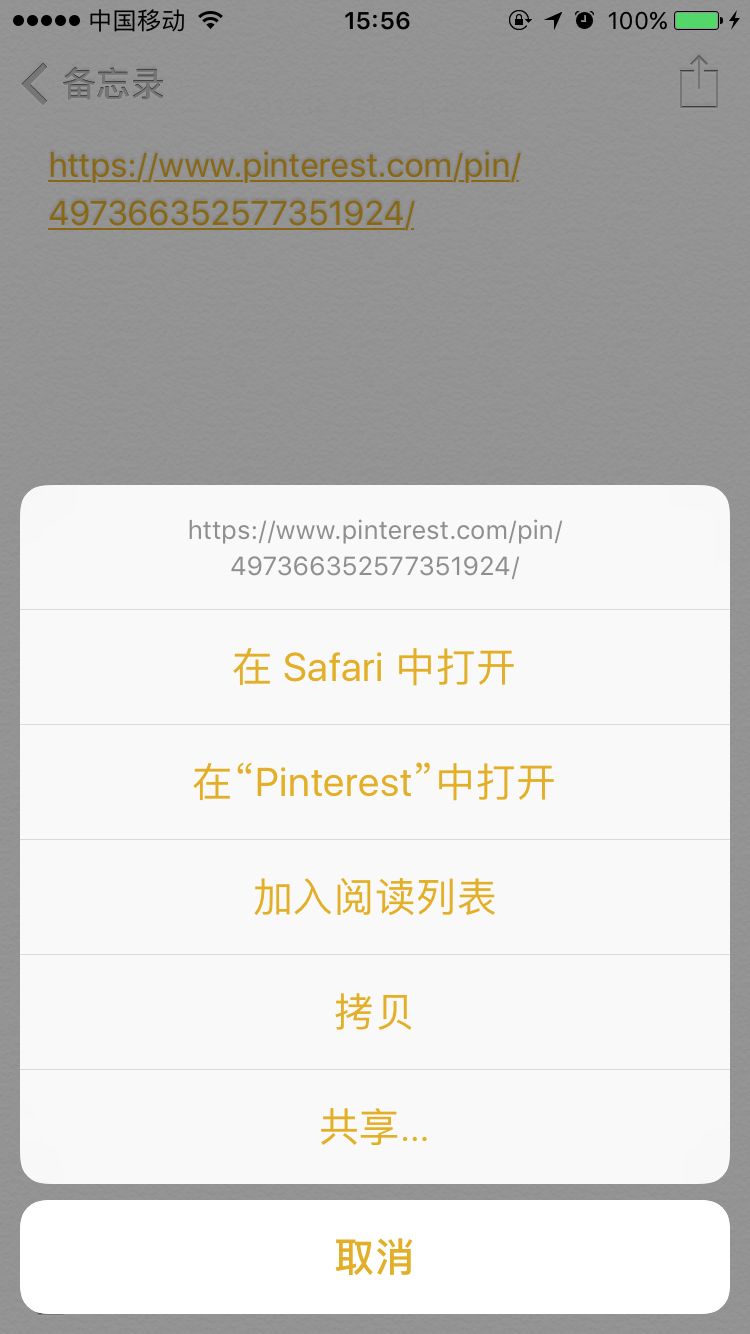The height and width of the screenshot is (1334, 750).
Task: Dismiss the sheet with 取消
Action: tap(375, 1257)
